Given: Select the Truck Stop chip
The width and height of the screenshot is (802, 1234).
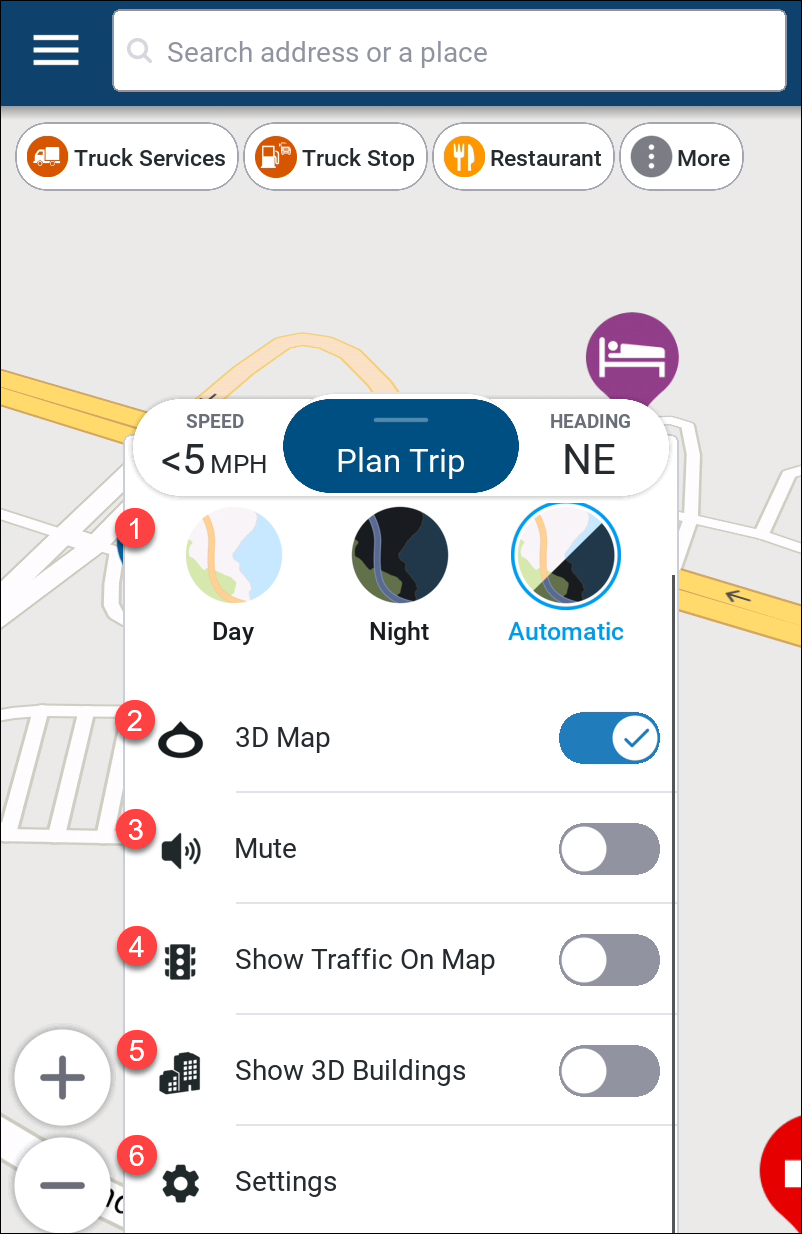Looking at the screenshot, I should (x=336, y=158).
